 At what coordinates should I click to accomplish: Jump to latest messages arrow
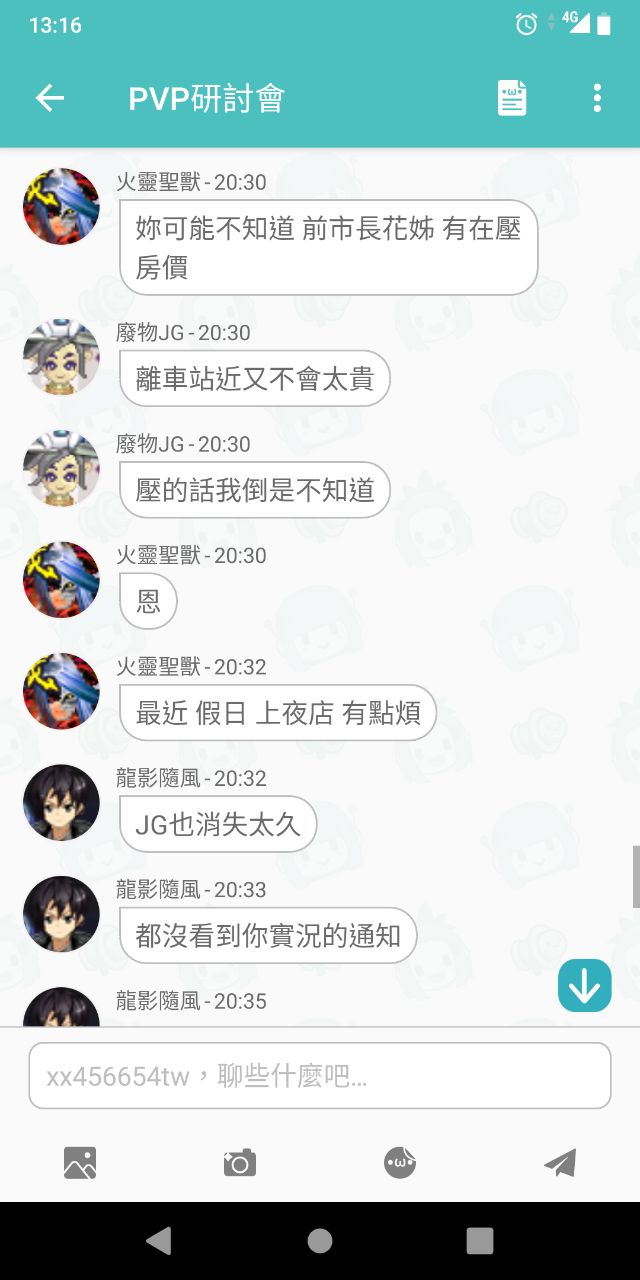click(584, 985)
